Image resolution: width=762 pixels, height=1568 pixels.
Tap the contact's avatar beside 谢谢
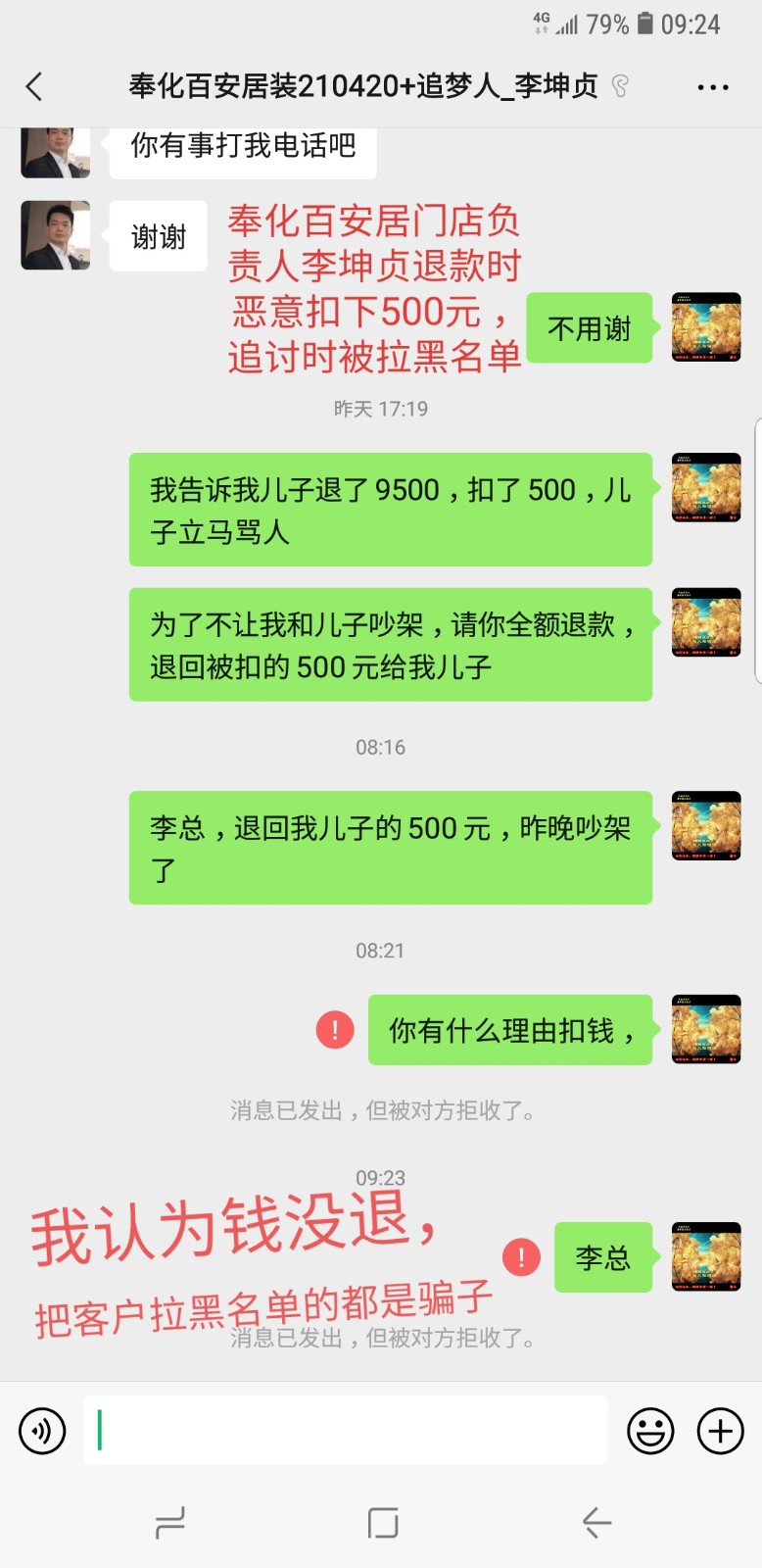[56, 235]
